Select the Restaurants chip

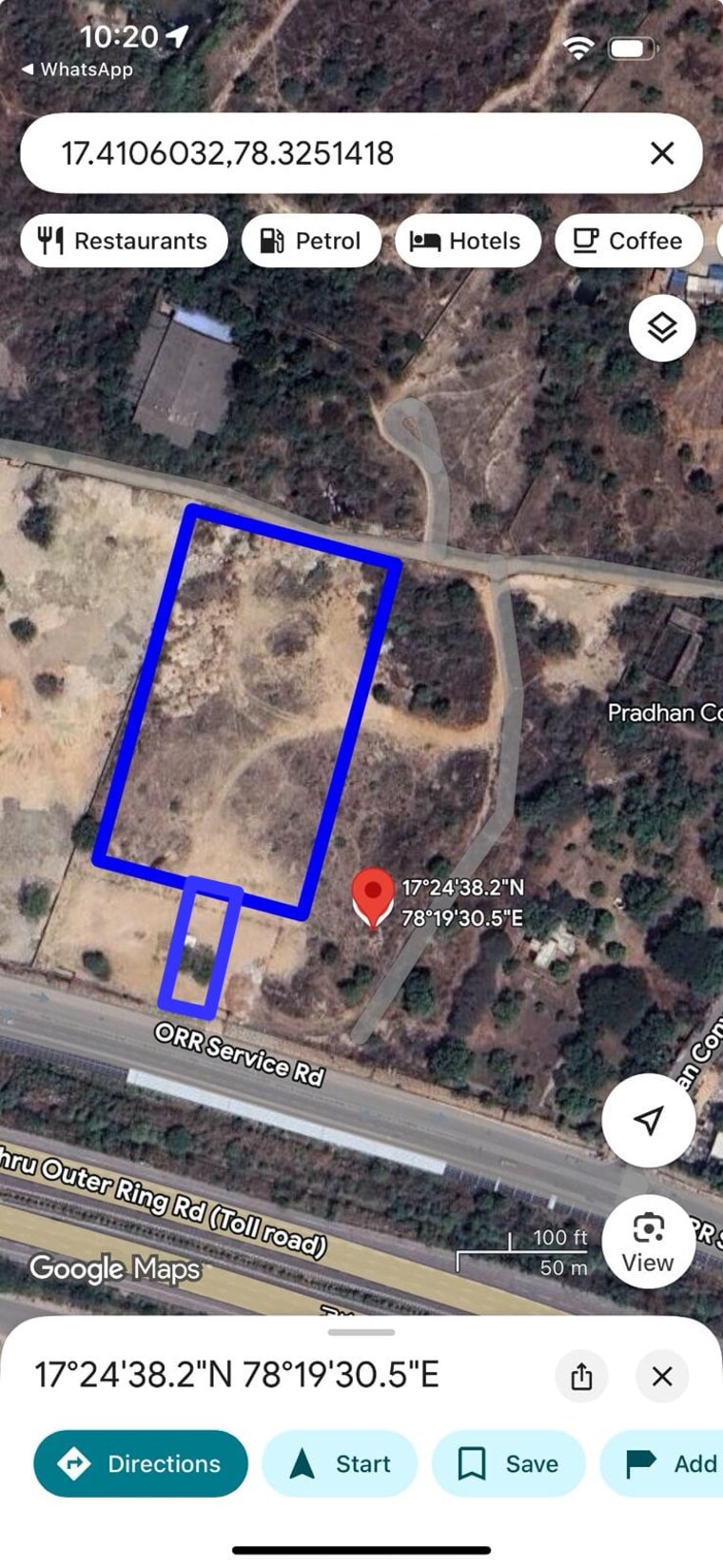tap(124, 241)
